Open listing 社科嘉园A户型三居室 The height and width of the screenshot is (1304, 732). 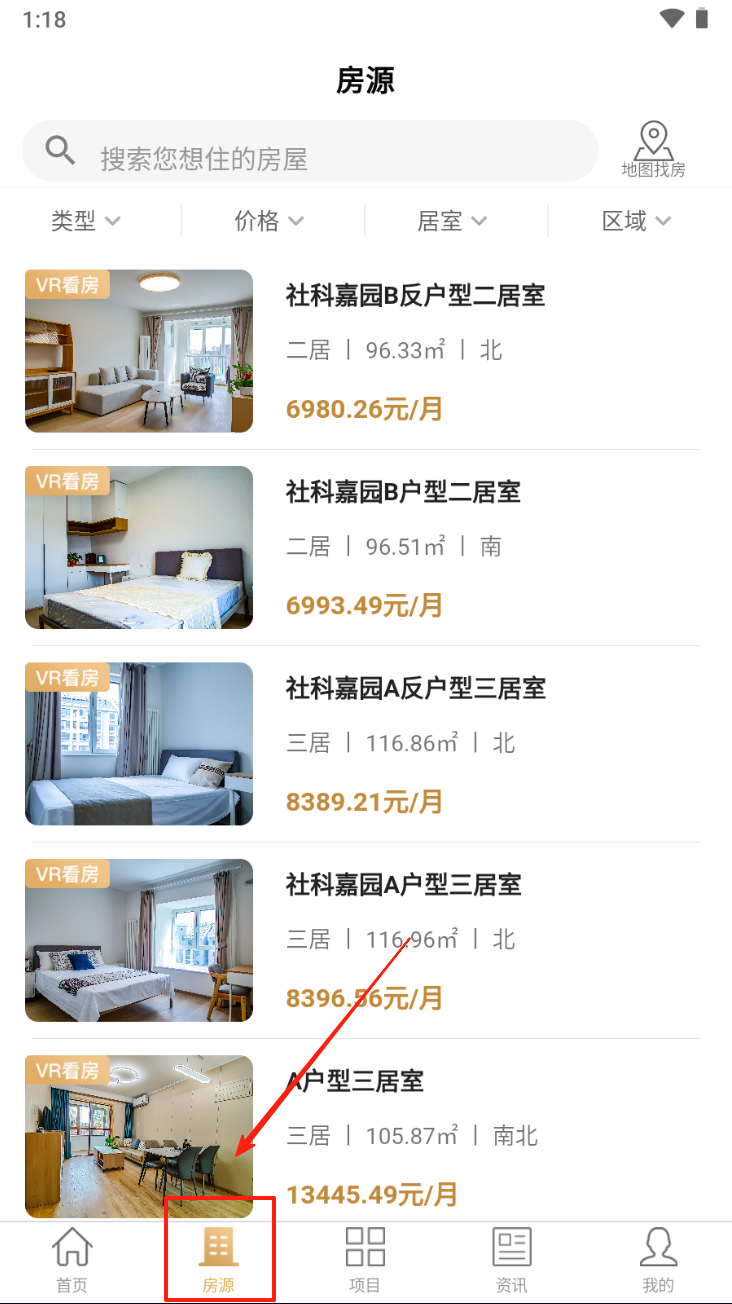tap(403, 884)
